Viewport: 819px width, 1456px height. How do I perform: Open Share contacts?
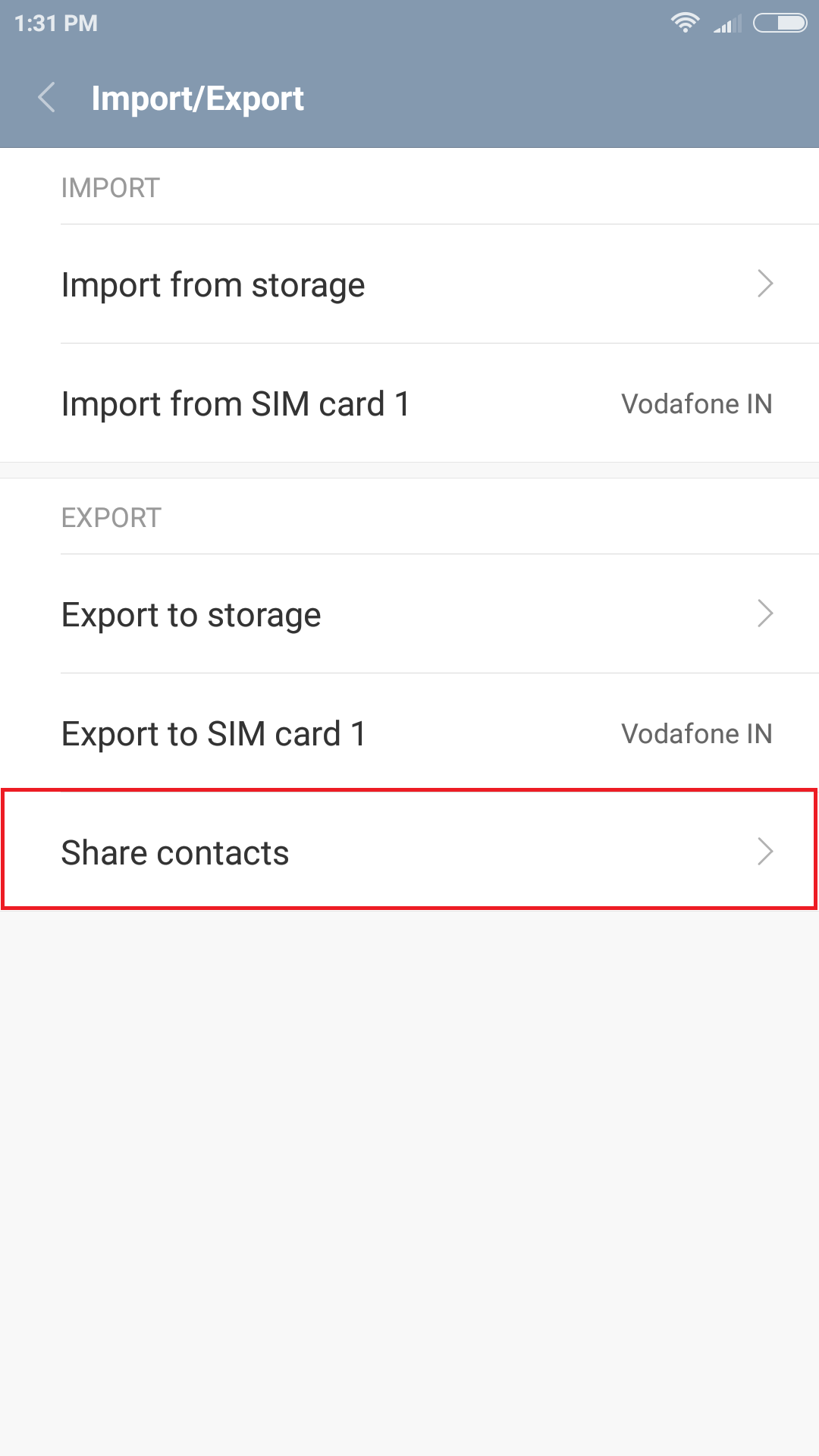point(409,852)
